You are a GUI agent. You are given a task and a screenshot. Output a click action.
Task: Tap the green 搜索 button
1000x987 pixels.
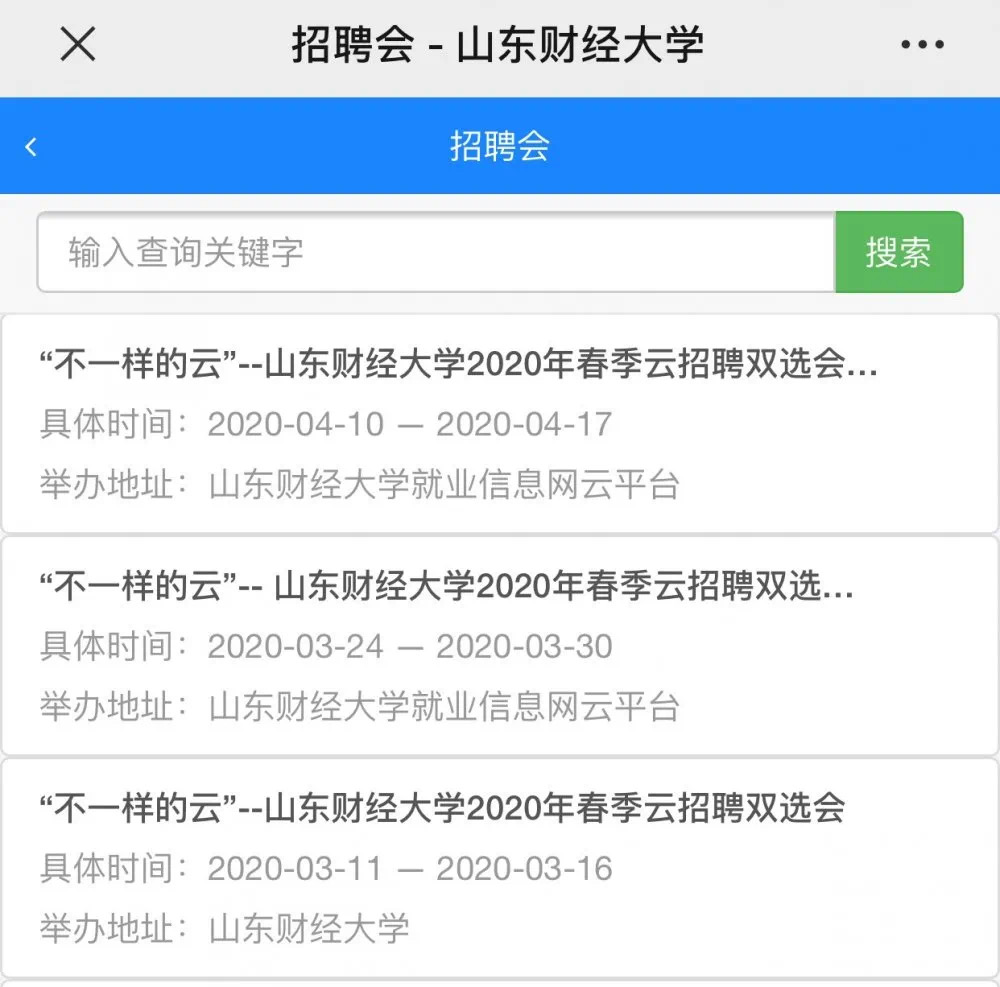pyautogui.click(x=898, y=252)
